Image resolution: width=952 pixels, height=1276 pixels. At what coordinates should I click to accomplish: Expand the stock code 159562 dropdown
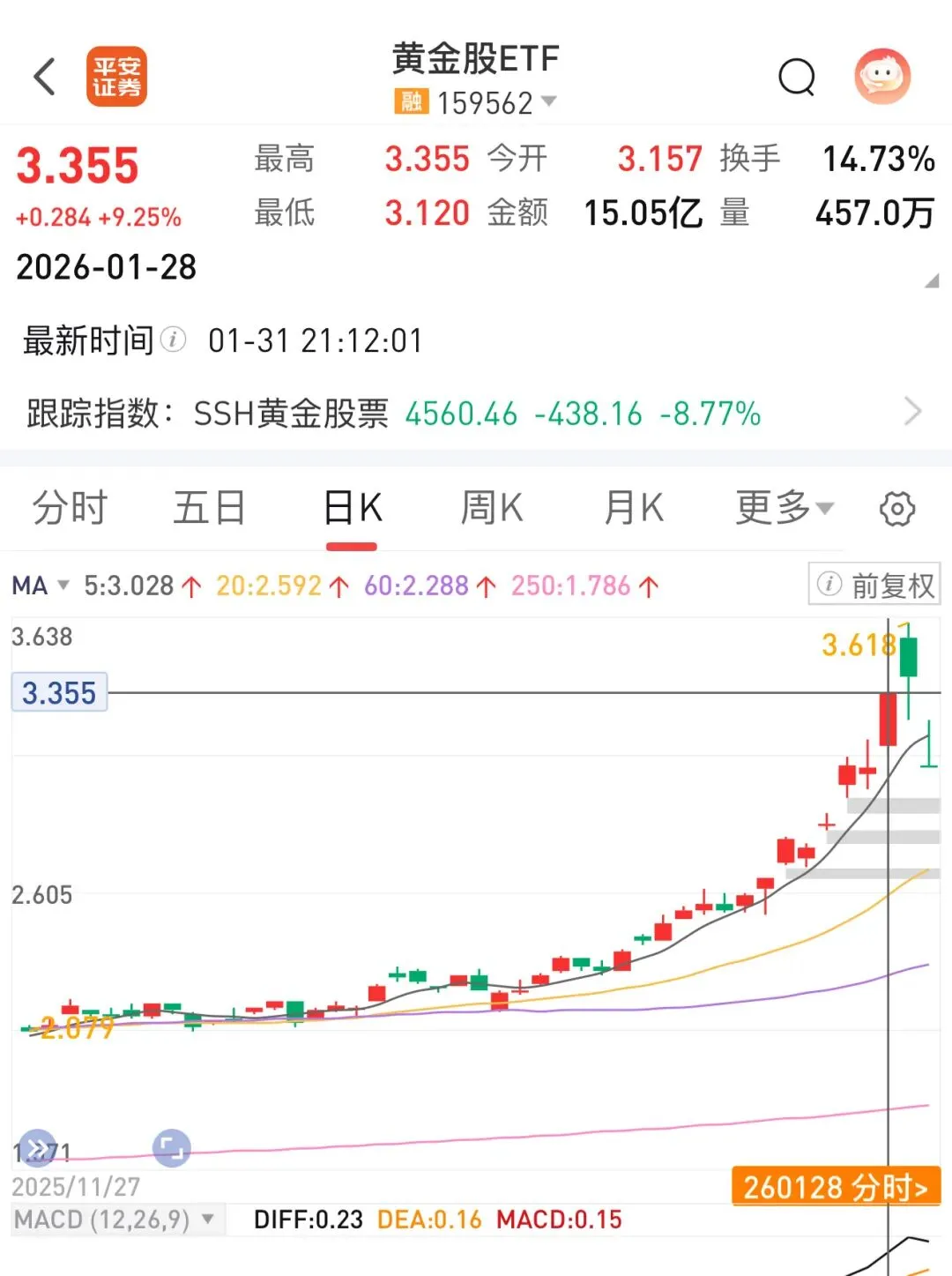(x=547, y=101)
